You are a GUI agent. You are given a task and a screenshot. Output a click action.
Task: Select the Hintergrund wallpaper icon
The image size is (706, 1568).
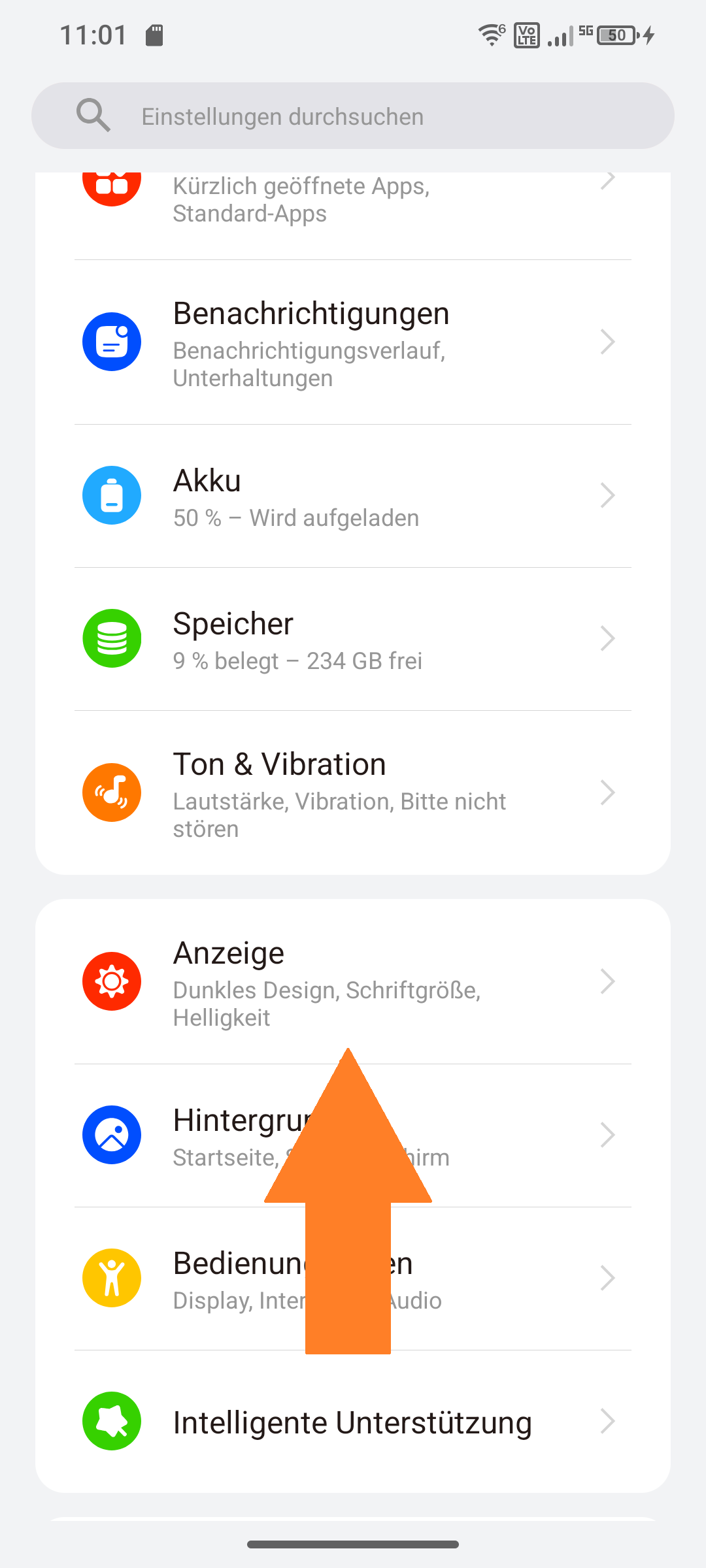tap(111, 1135)
